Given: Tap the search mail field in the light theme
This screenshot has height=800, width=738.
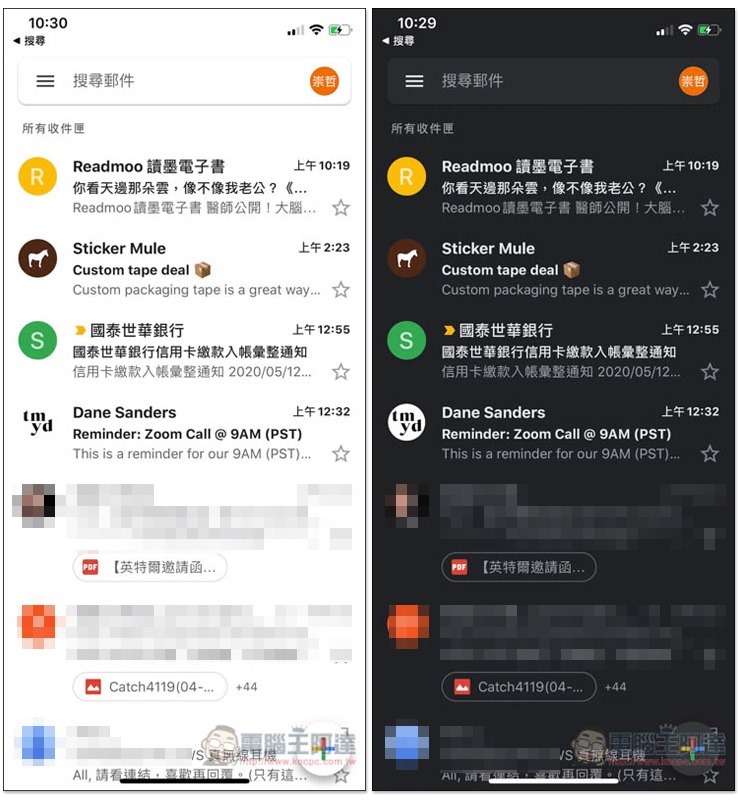Looking at the screenshot, I should (x=180, y=81).
